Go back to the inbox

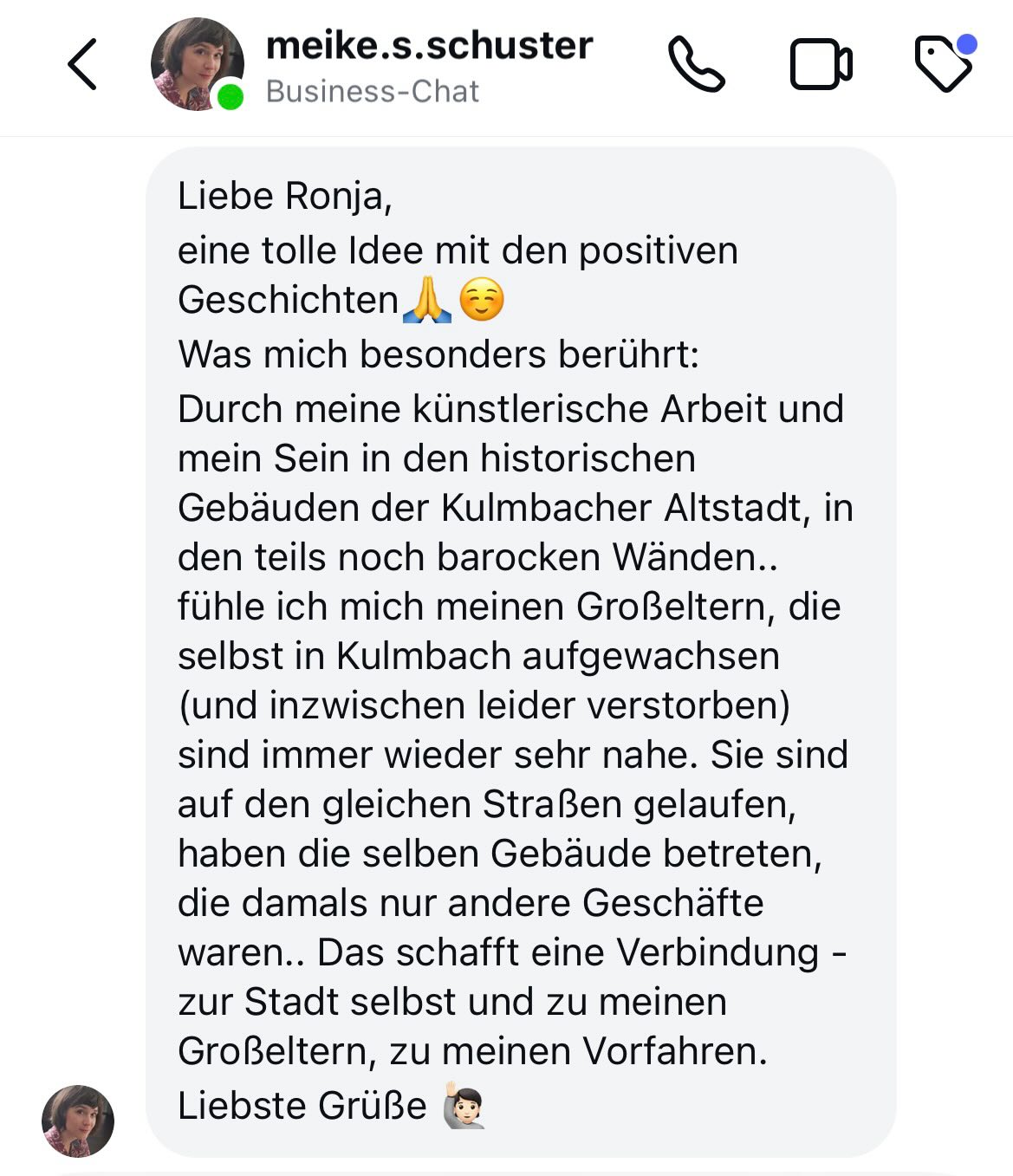coord(81,64)
